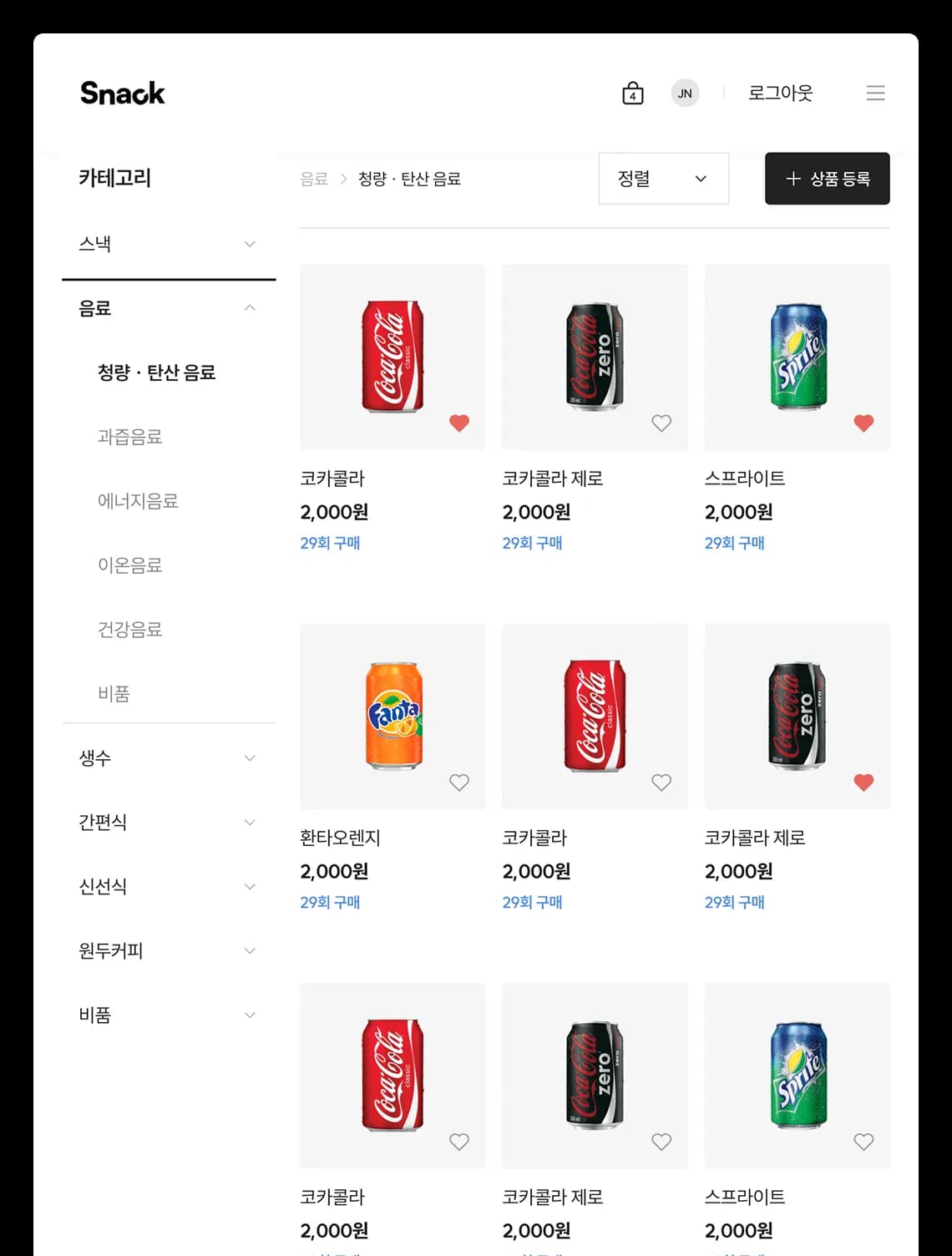Open the 환타오렌지 product card
Viewport: 952px width, 1256px height.
pos(392,716)
